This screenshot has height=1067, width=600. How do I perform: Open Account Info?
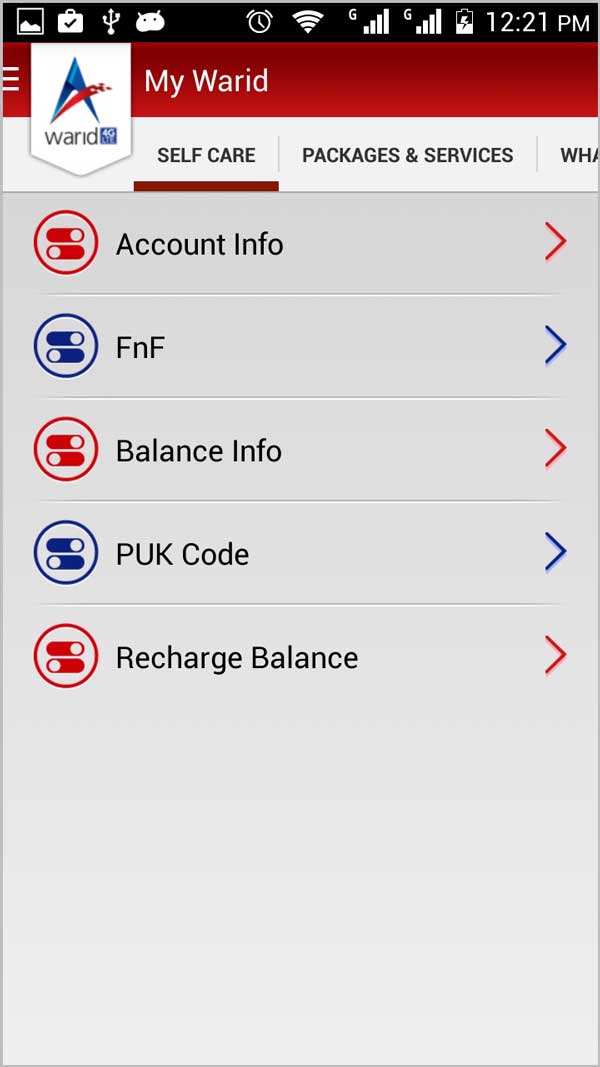tap(300, 243)
